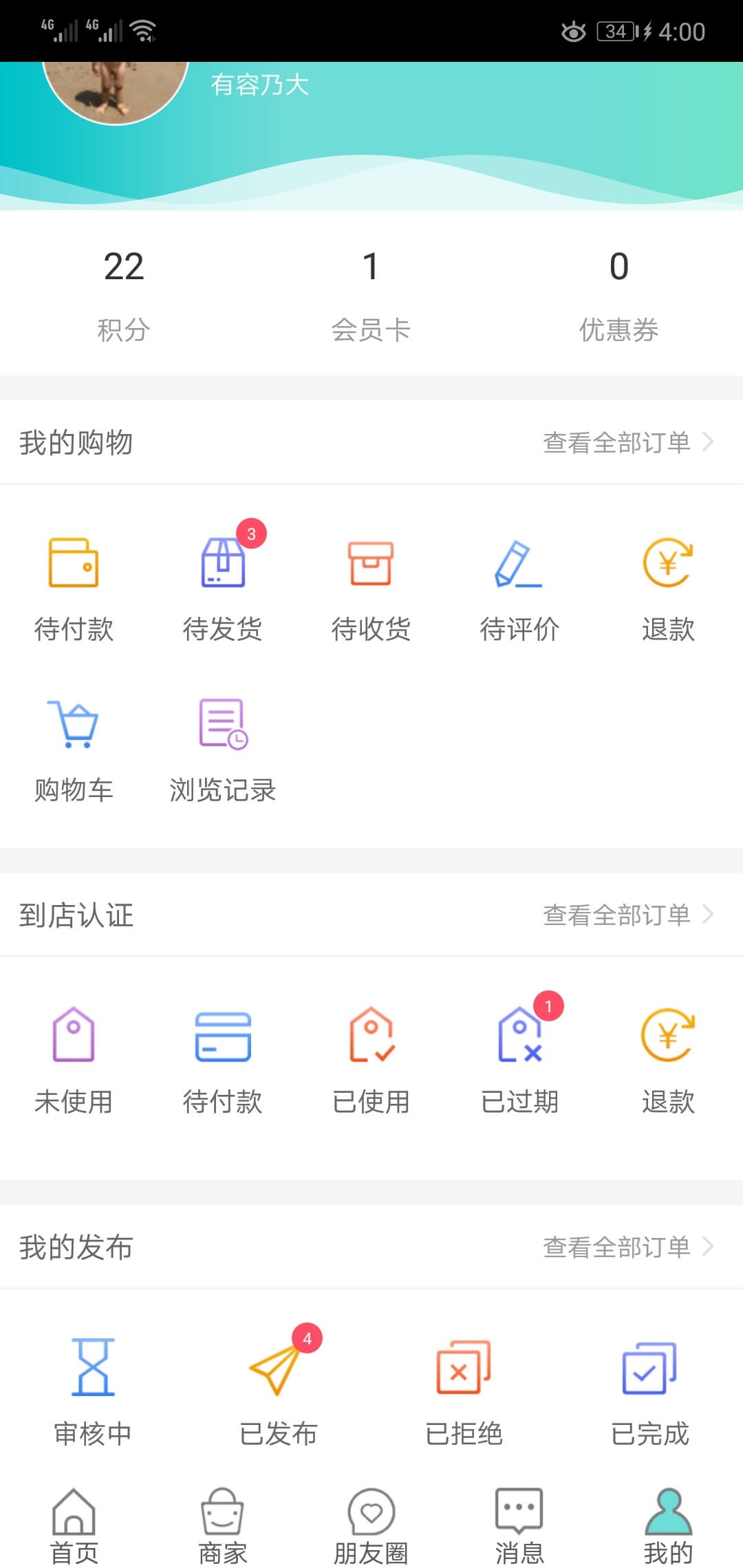Screen dimensions: 743x1568
Task: Open 待发货 orders under 我的购物
Action: (222, 585)
